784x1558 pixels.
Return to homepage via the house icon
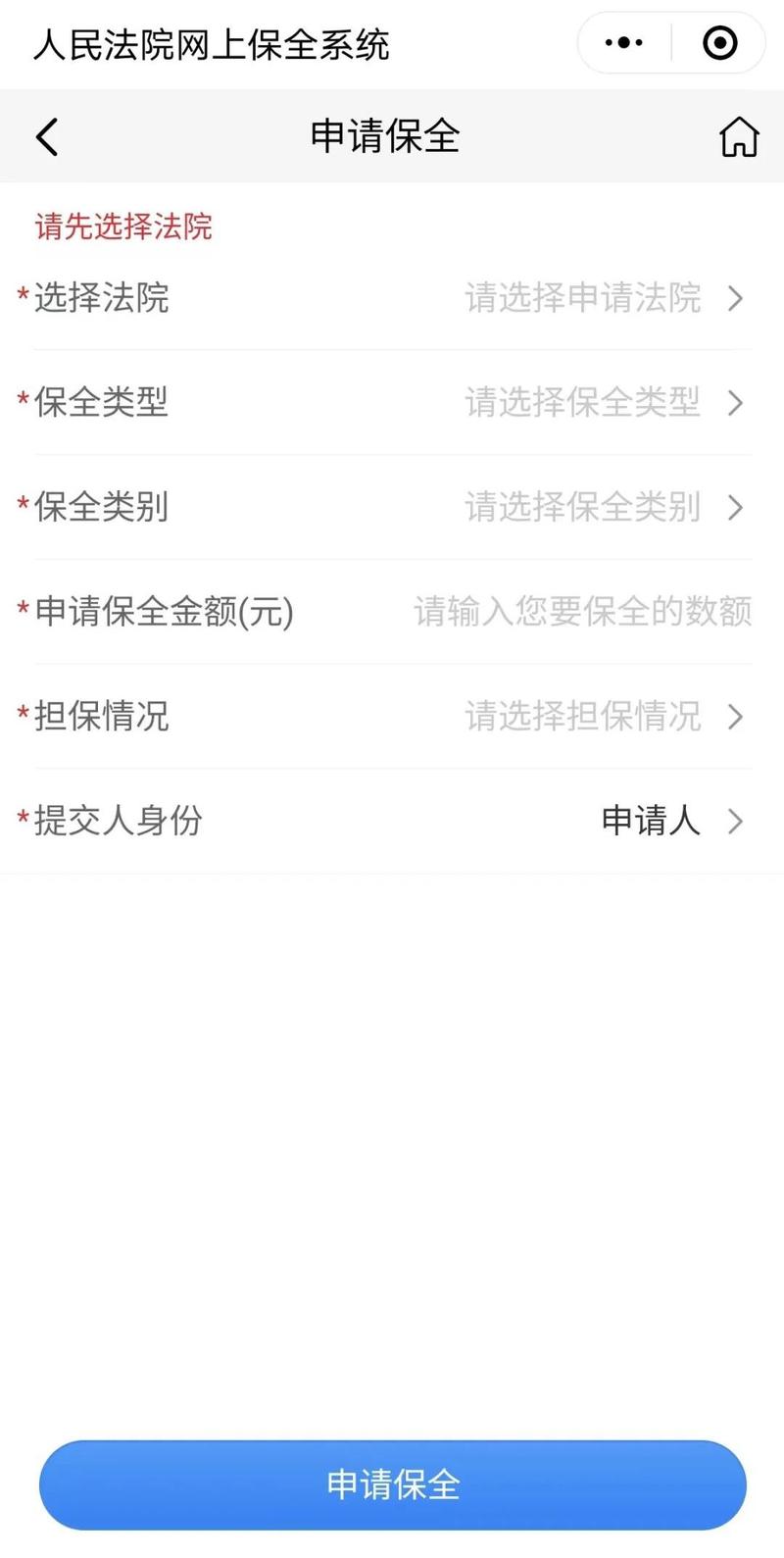point(737,136)
